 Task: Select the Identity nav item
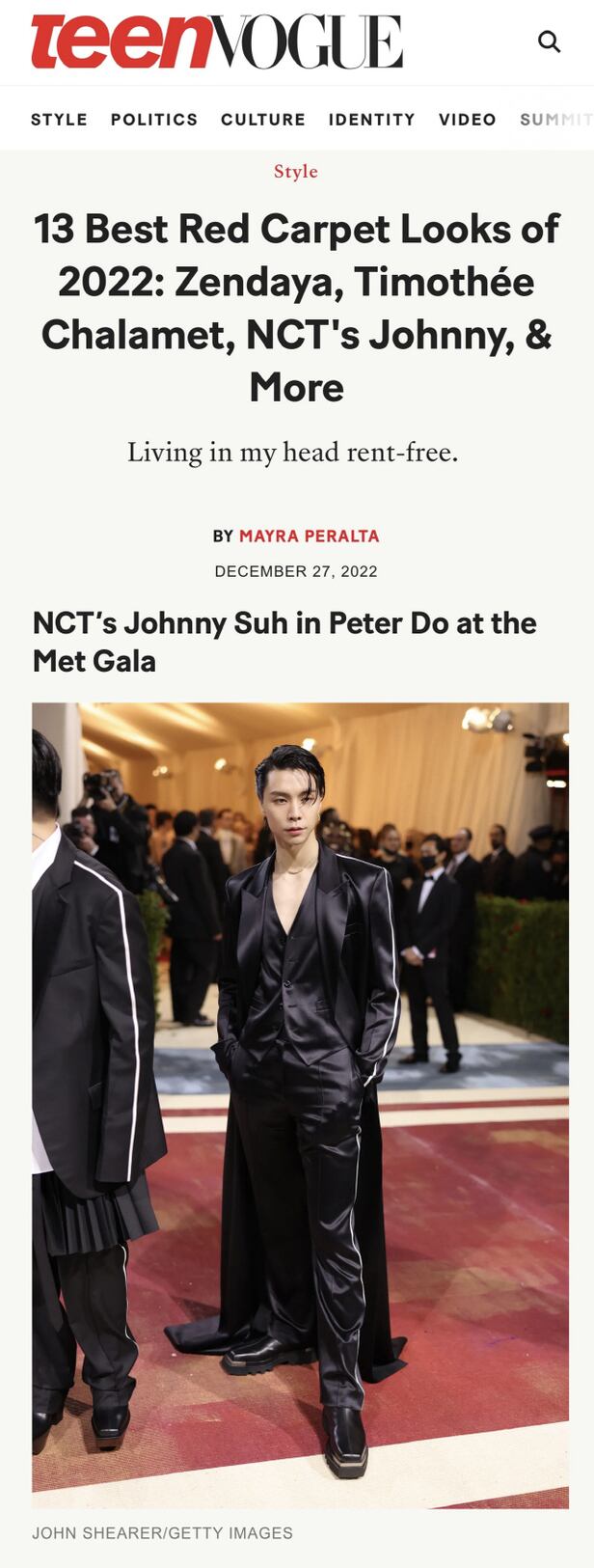coord(371,120)
